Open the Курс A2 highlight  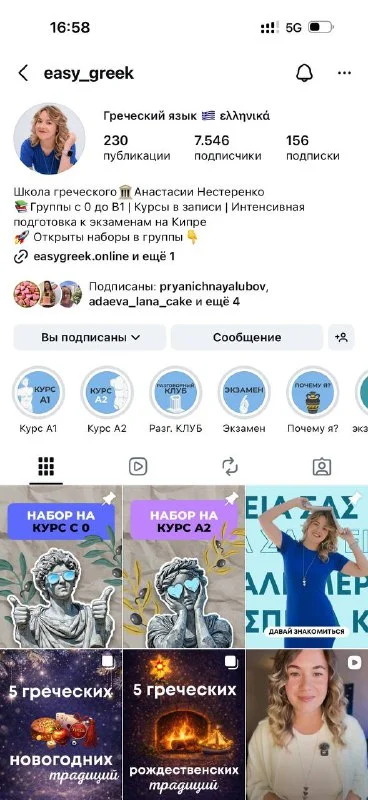(x=107, y=392)
